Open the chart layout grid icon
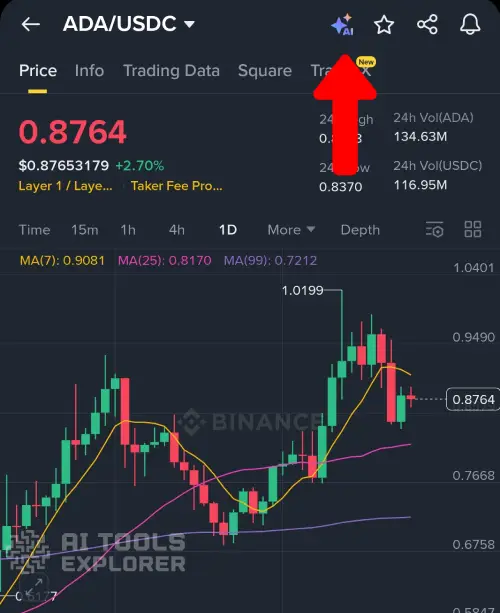 [473, 229]
